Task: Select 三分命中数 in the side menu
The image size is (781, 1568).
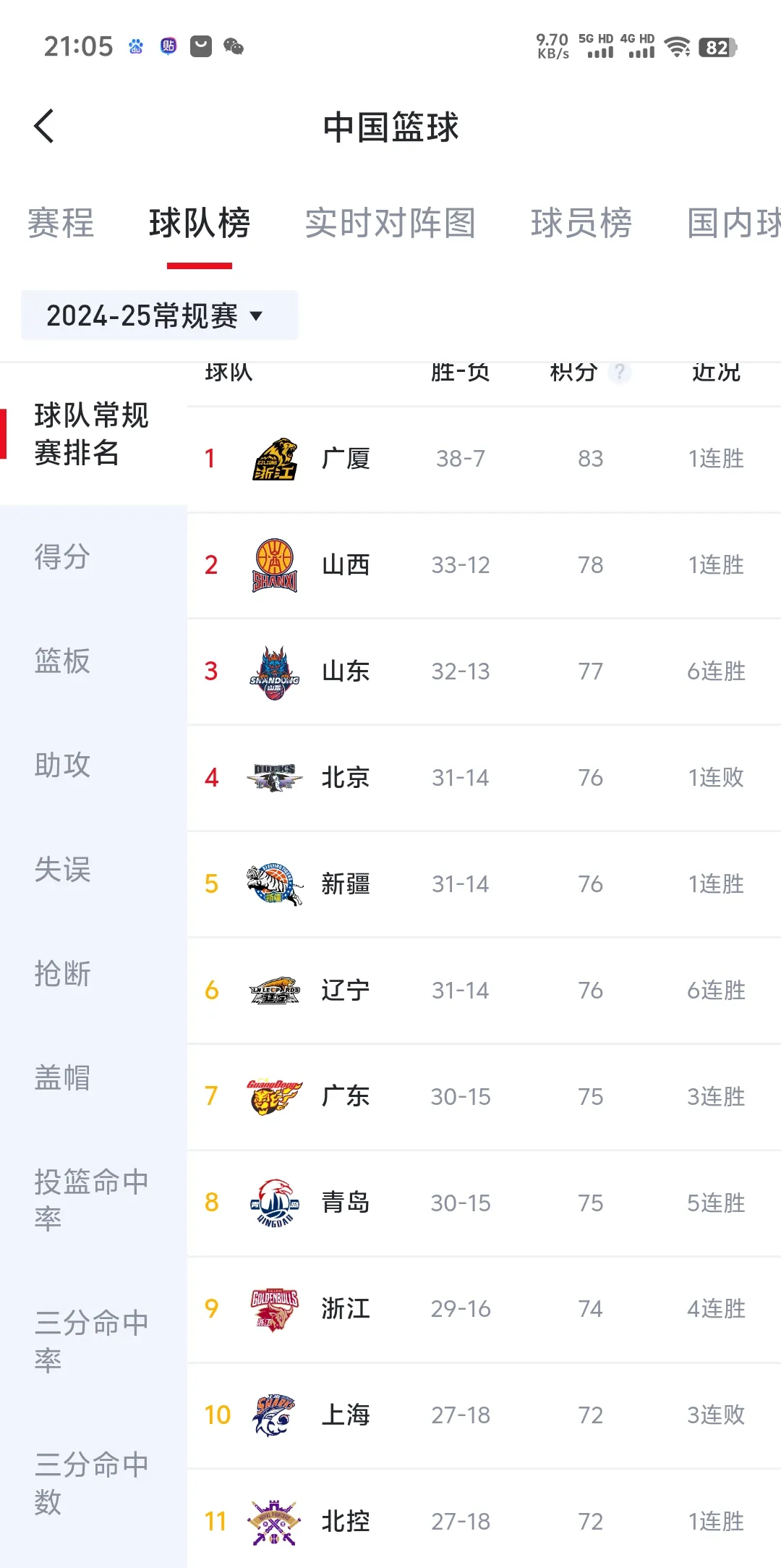Action: coord(92,1483)
